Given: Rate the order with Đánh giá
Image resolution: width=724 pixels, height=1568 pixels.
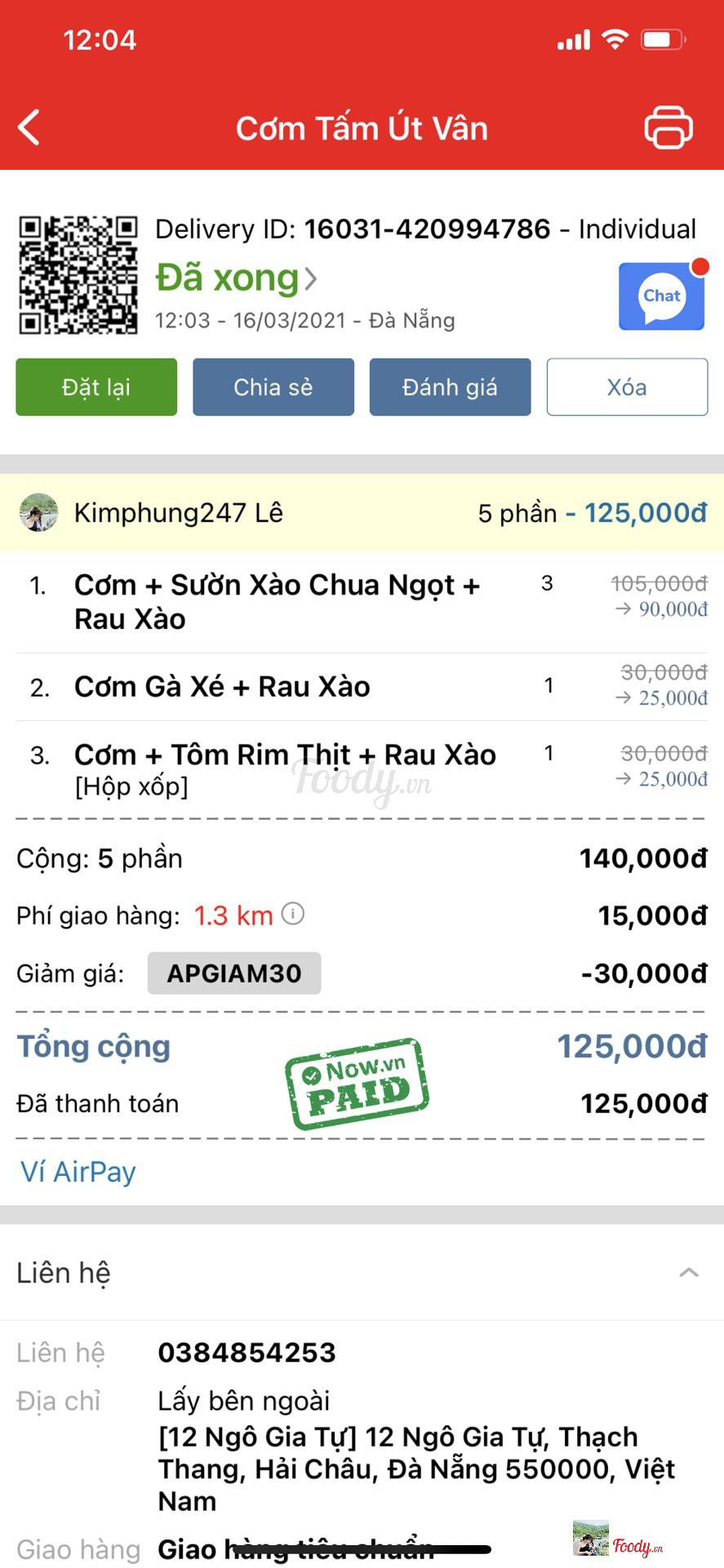Looking at the screenshot, I should tap(450, 387).
